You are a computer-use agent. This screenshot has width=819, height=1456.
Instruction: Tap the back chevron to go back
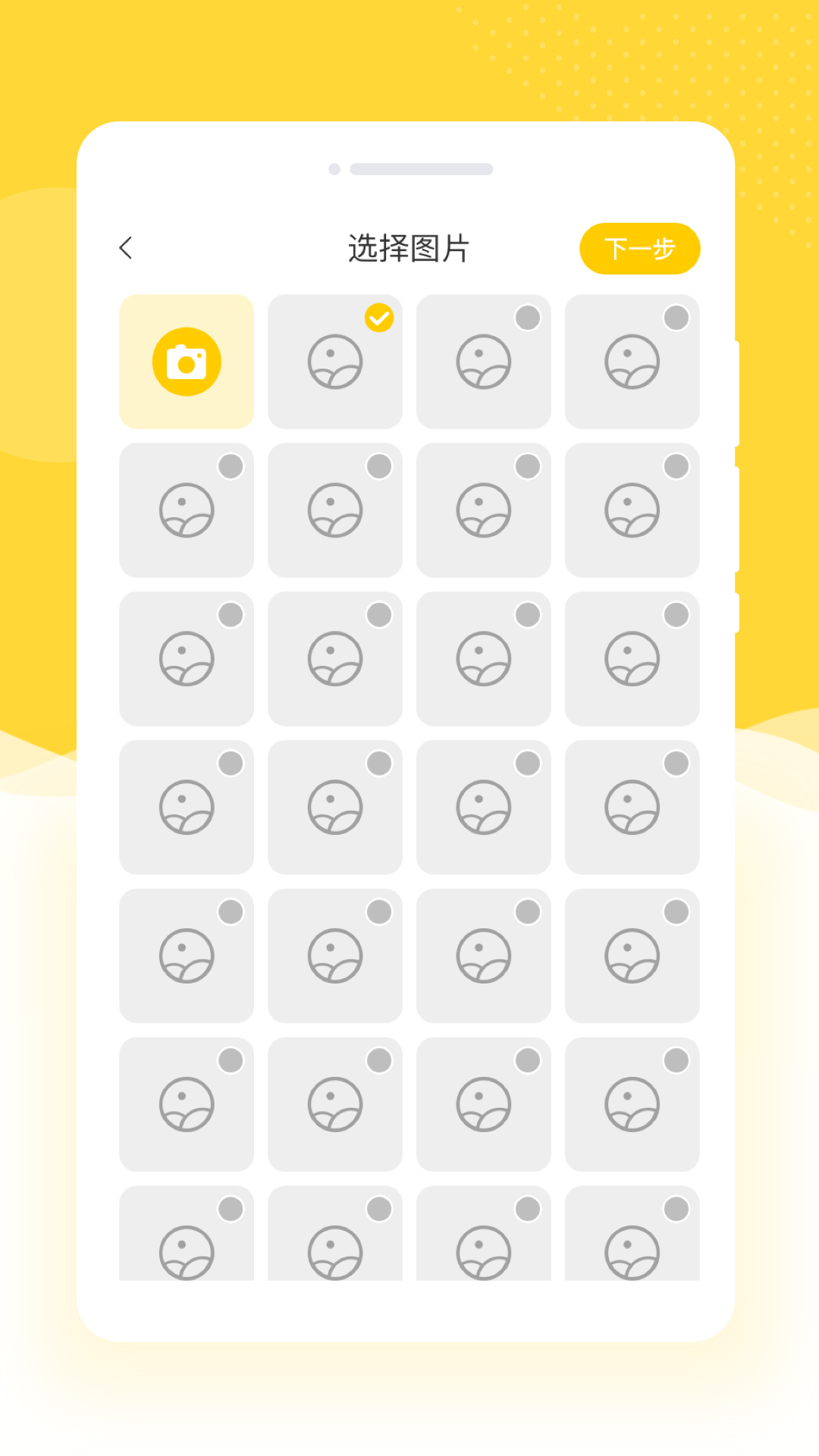[x=126, y=248]
